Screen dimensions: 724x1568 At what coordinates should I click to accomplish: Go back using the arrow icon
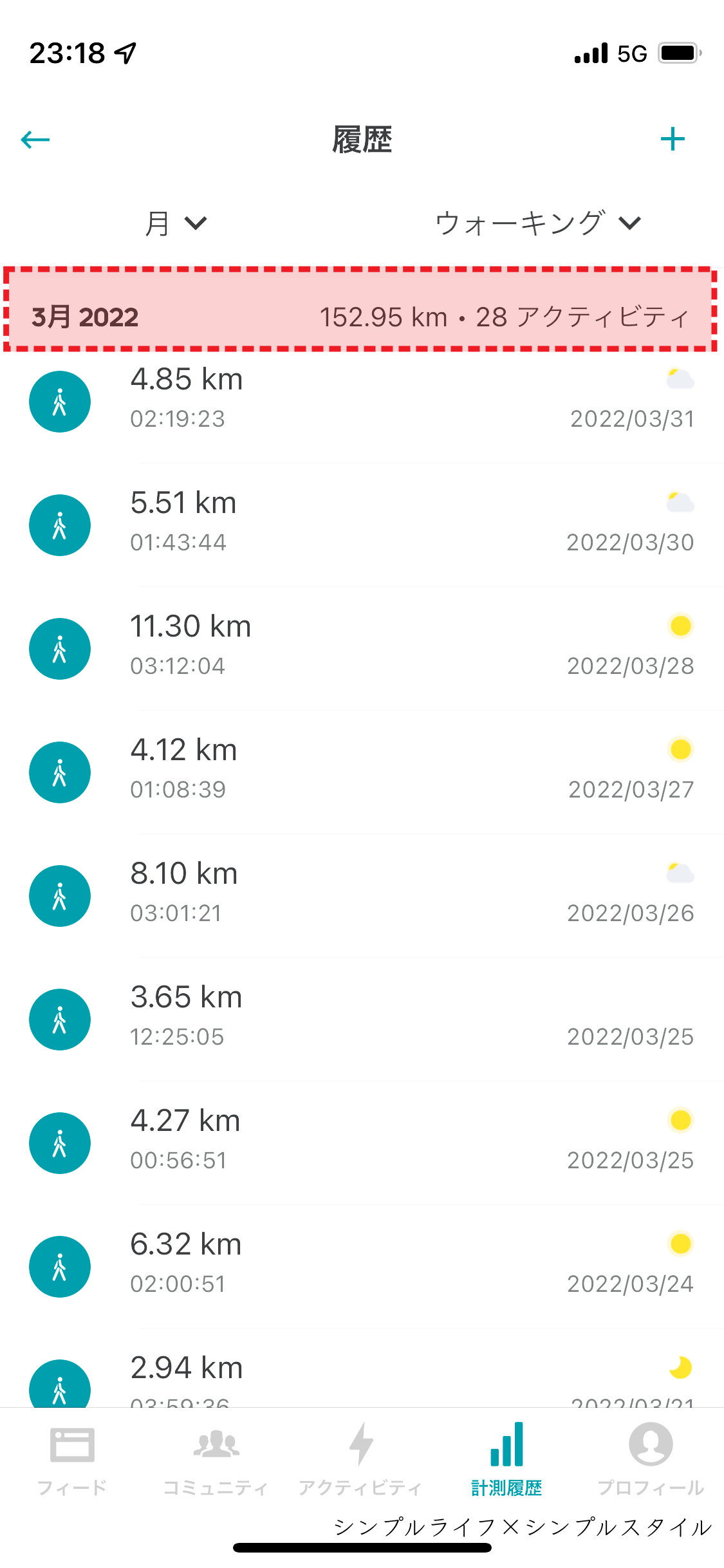[35, 139]
